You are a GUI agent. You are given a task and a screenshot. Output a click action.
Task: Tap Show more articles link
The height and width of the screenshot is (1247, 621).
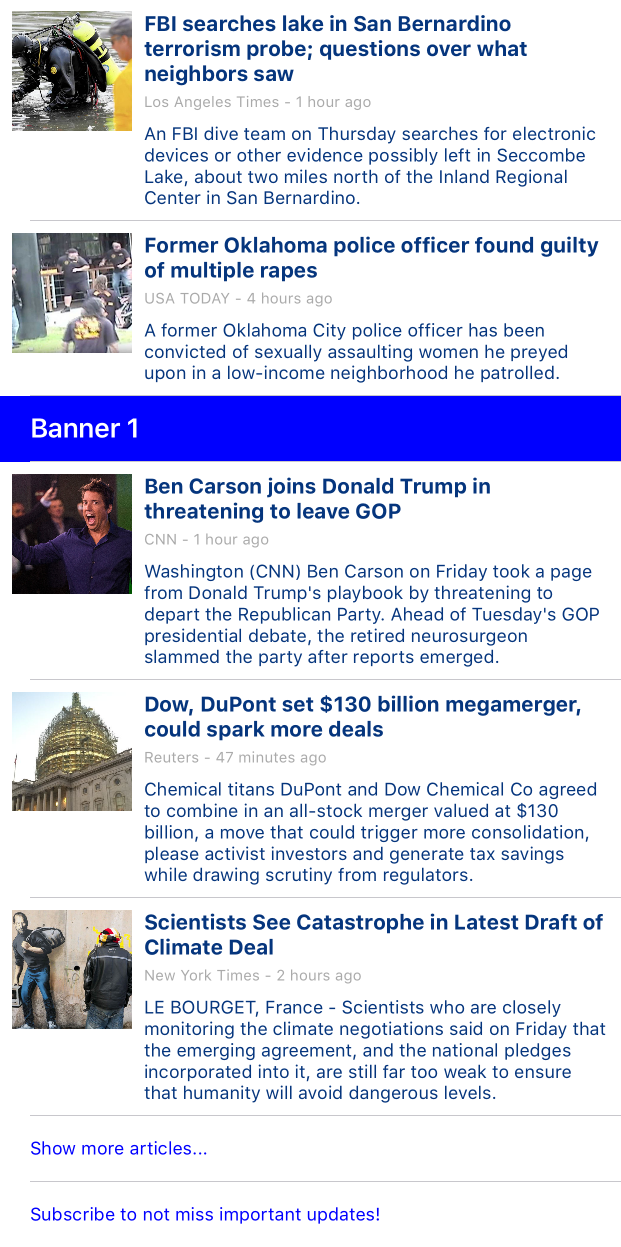(x=119, y=1148)
